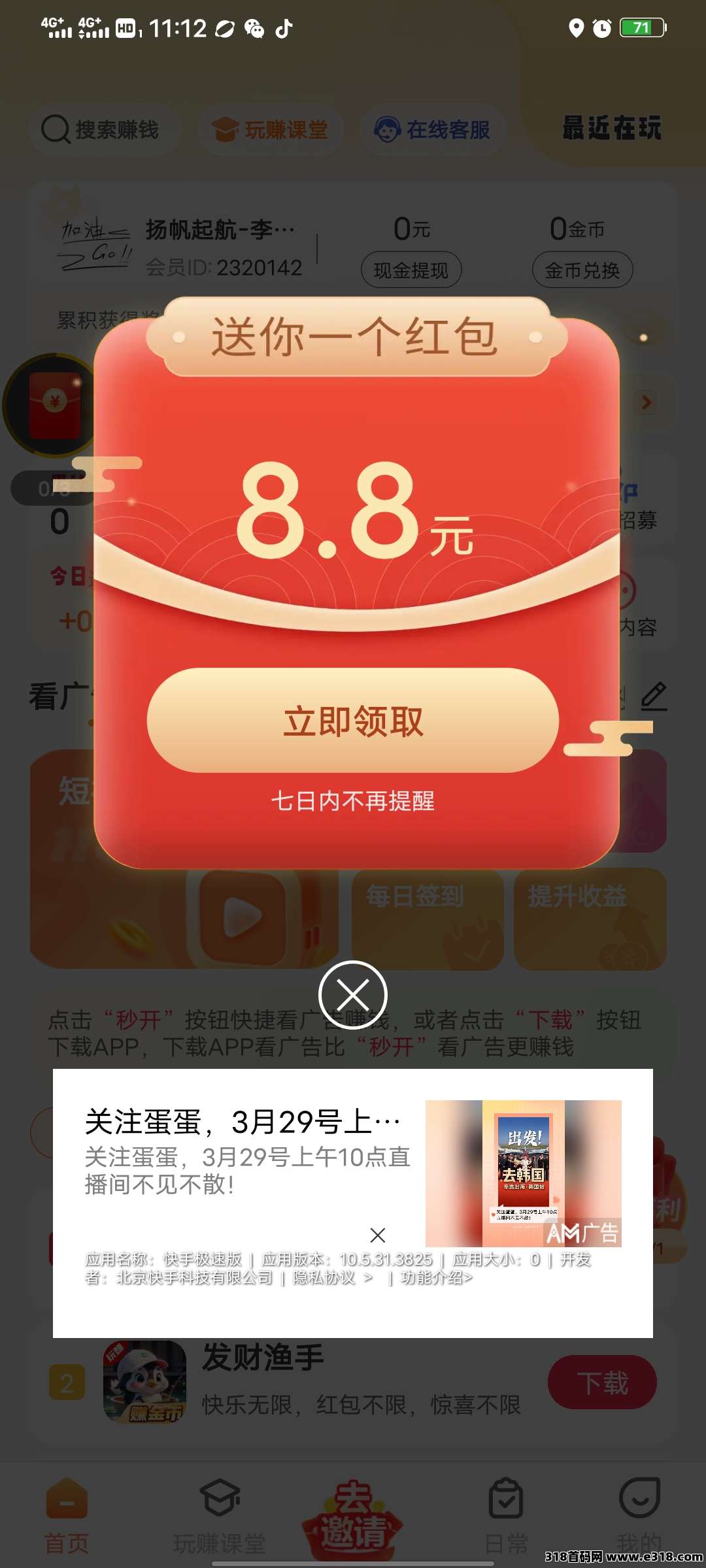Viewport: 706px width, 1568px height.
Task: Open the 玩赚课堂 chip at top
Action: [271, 129]
